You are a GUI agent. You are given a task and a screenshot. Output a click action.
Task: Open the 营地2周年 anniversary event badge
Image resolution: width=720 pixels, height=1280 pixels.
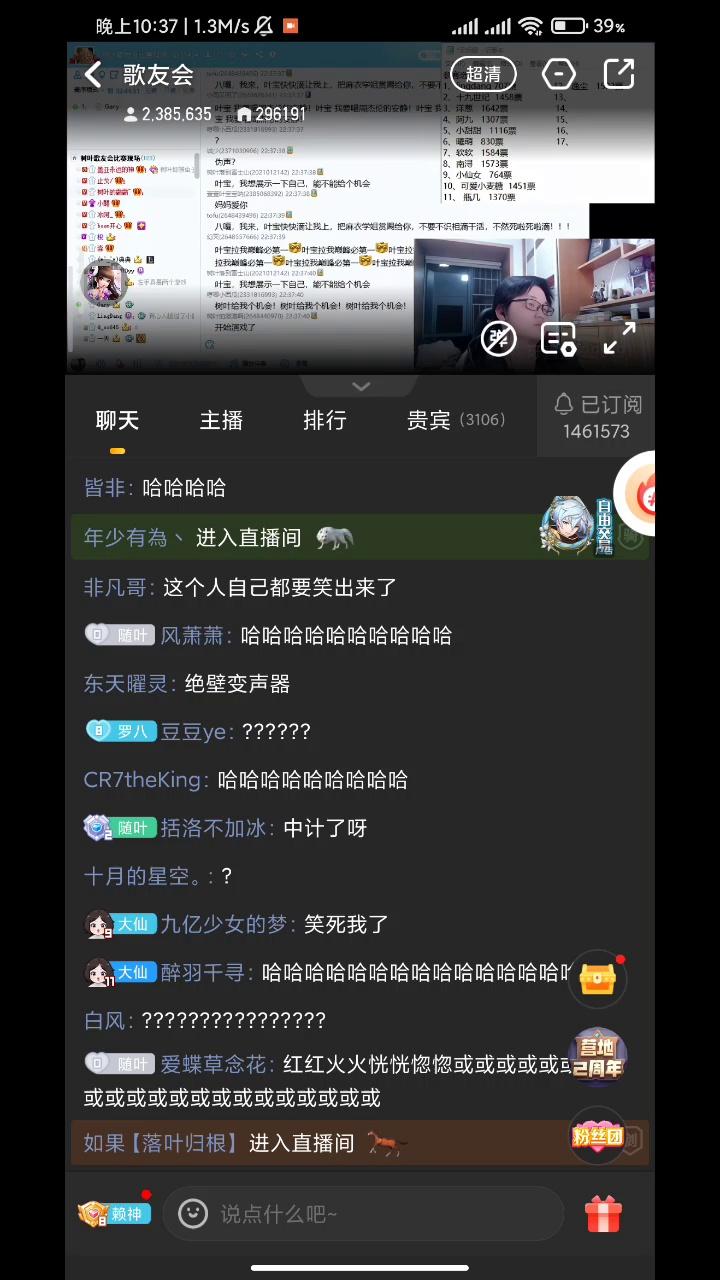(x=597, y=1057)
